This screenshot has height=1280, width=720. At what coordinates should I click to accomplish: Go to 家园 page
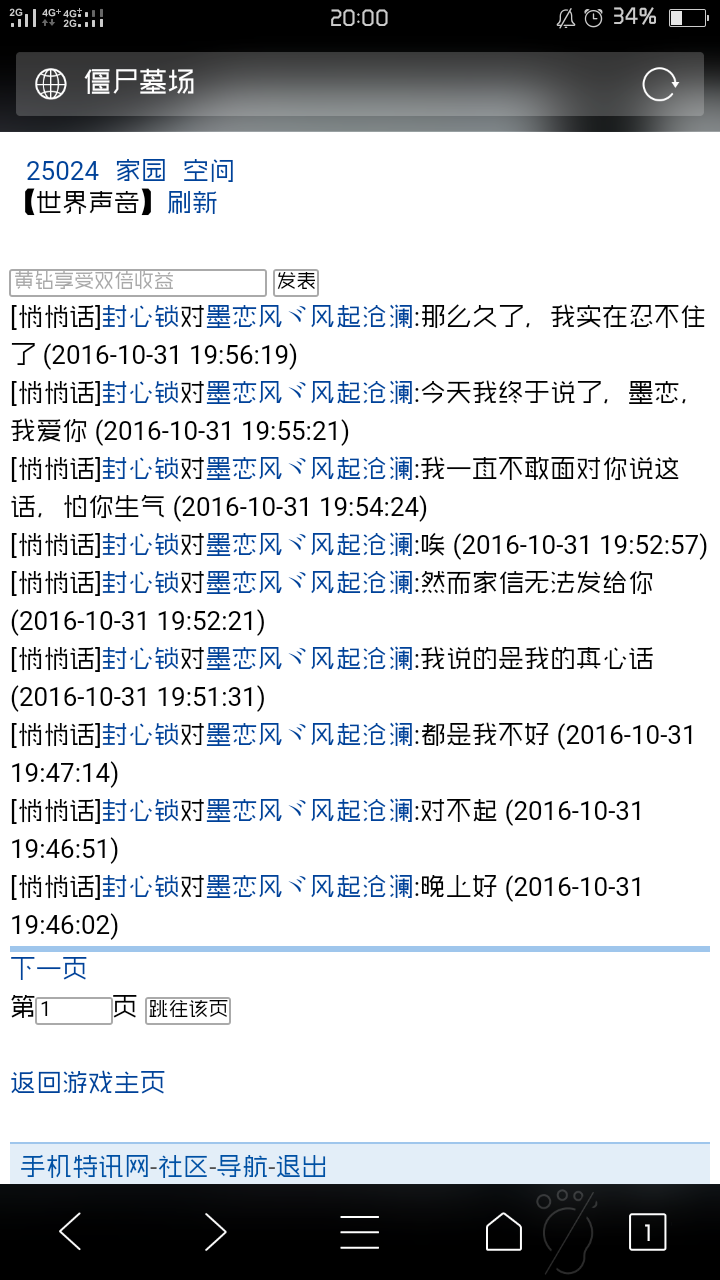[x=141, y=171]
